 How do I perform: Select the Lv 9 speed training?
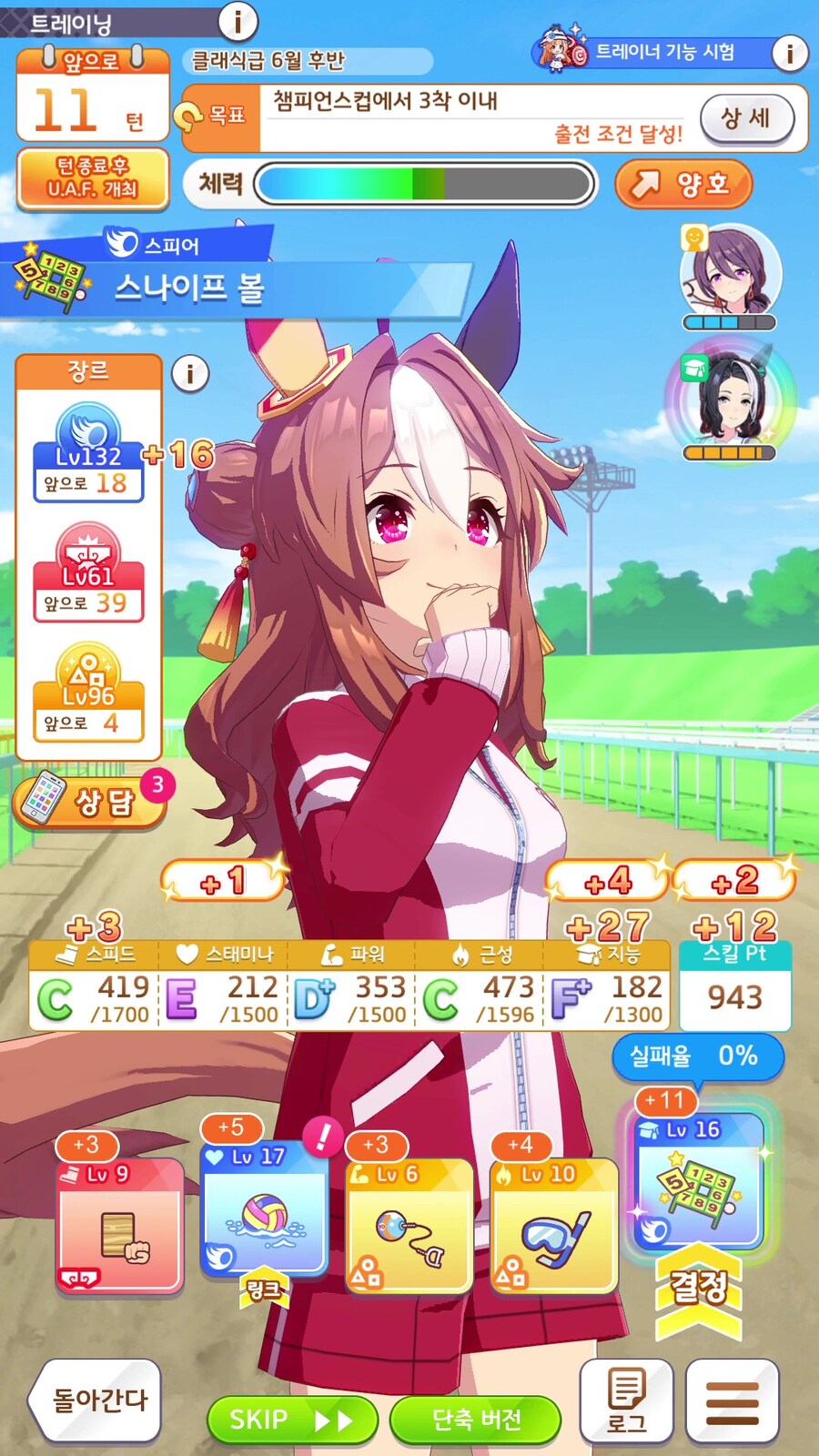click(120, 1226)
